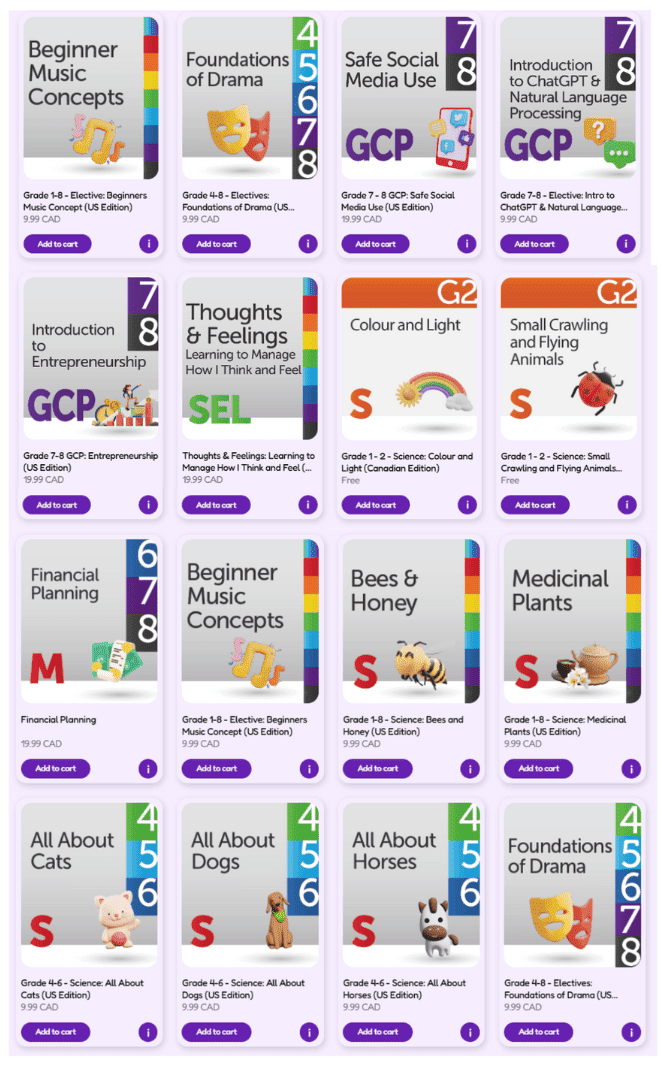Viewport: 663px width, 1067px height.
Task: View info about Thoughts & Feelings course
Action: pyautogui.click(x=307, y=505)
